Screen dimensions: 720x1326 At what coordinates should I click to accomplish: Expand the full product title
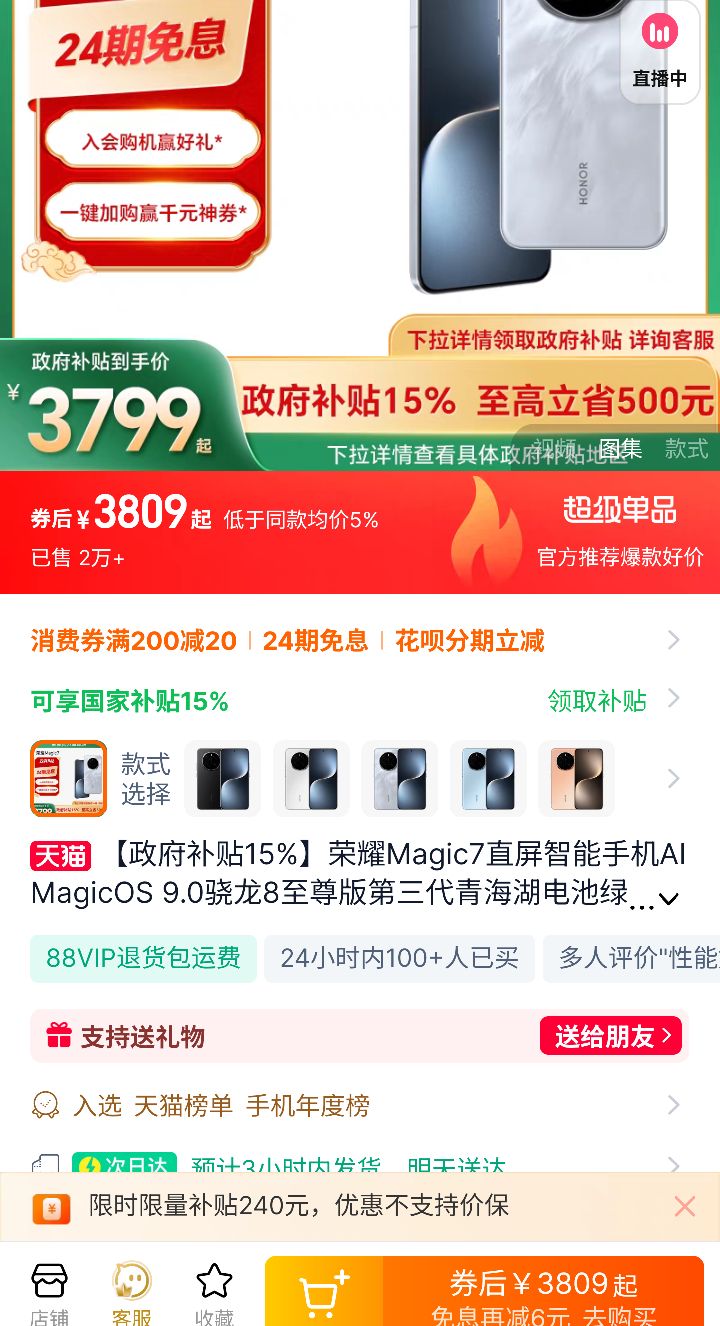(668, 897)
